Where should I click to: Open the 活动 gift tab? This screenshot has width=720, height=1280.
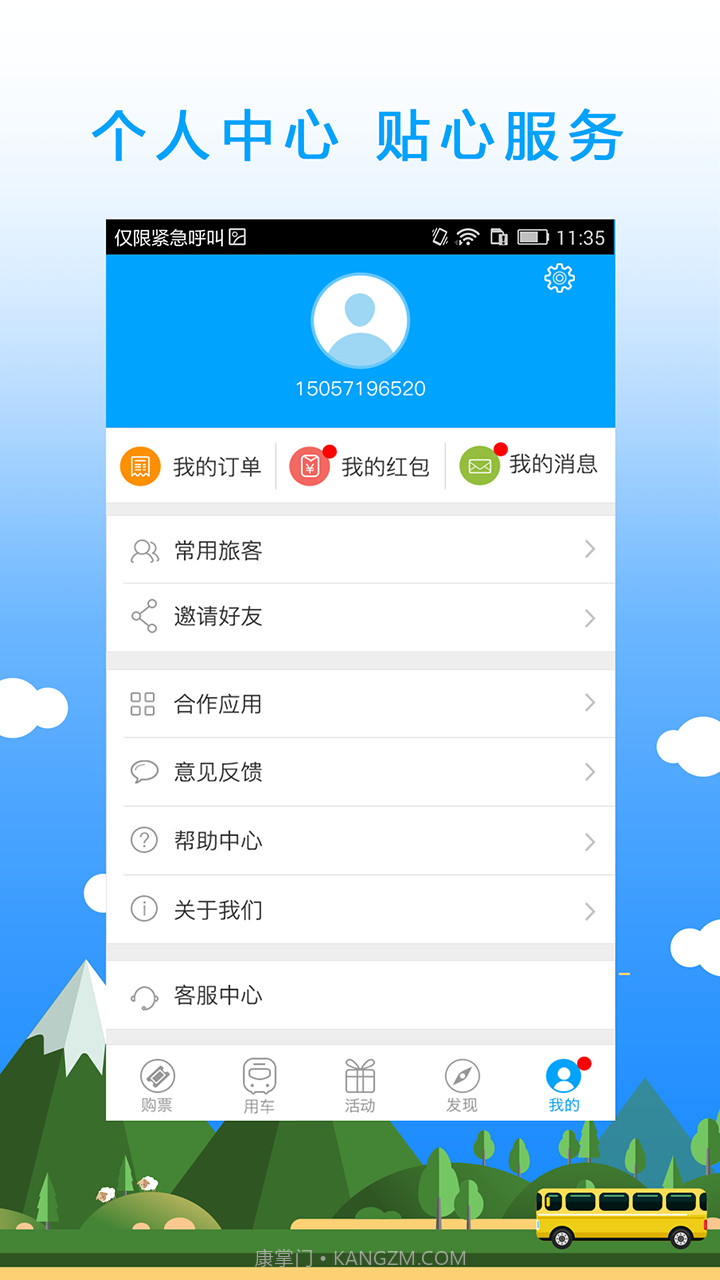tap(360, 1083)
